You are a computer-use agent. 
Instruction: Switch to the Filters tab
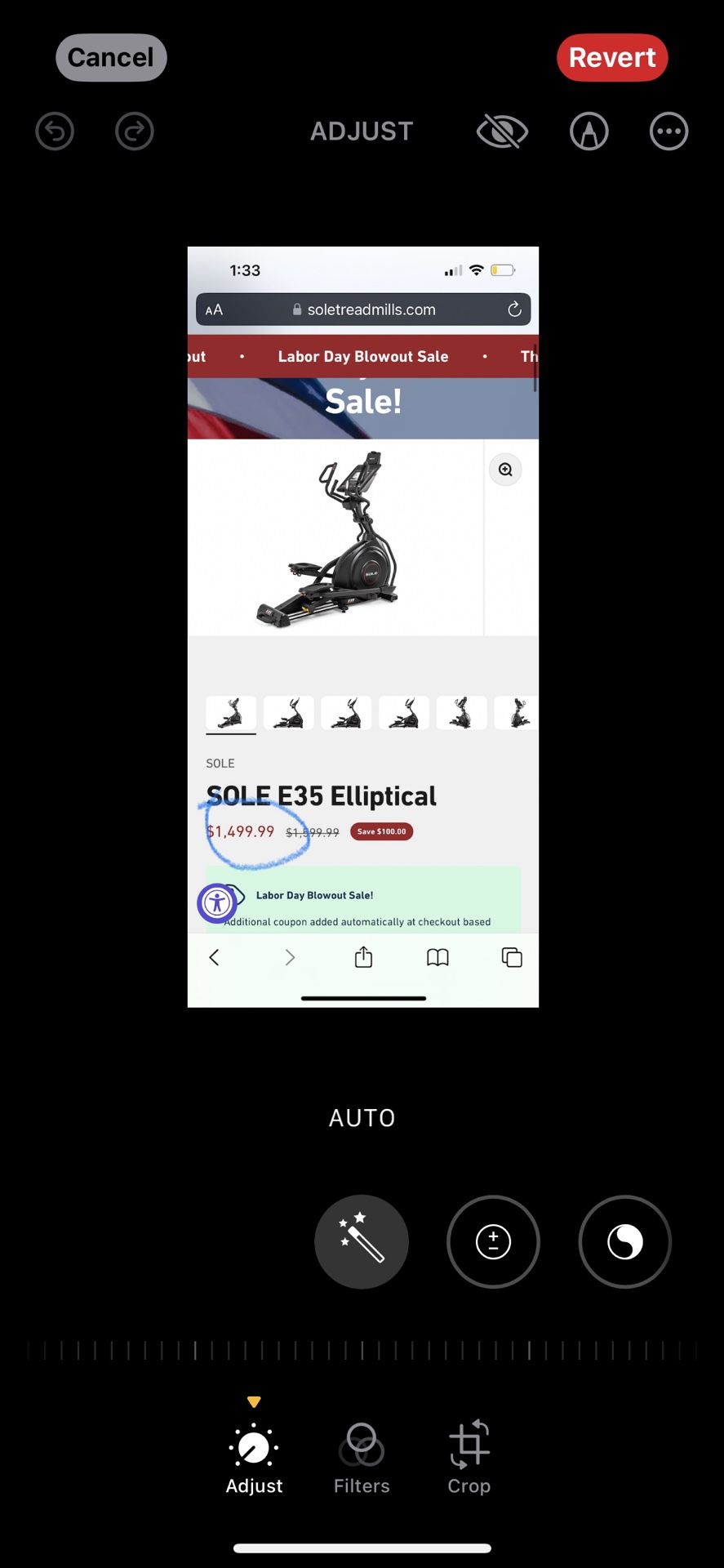click(362, 1458)
